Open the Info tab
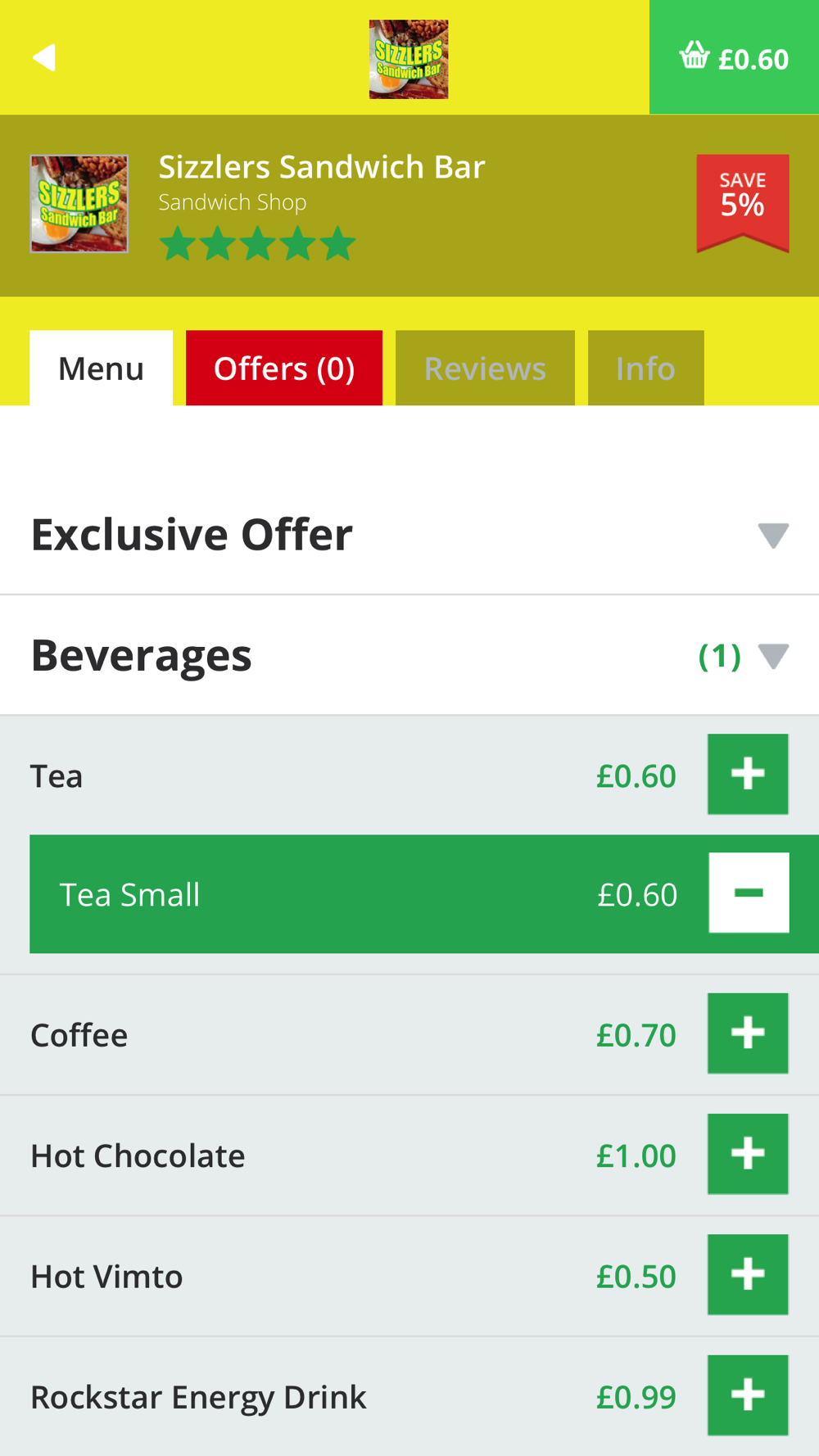 (645, 368)
